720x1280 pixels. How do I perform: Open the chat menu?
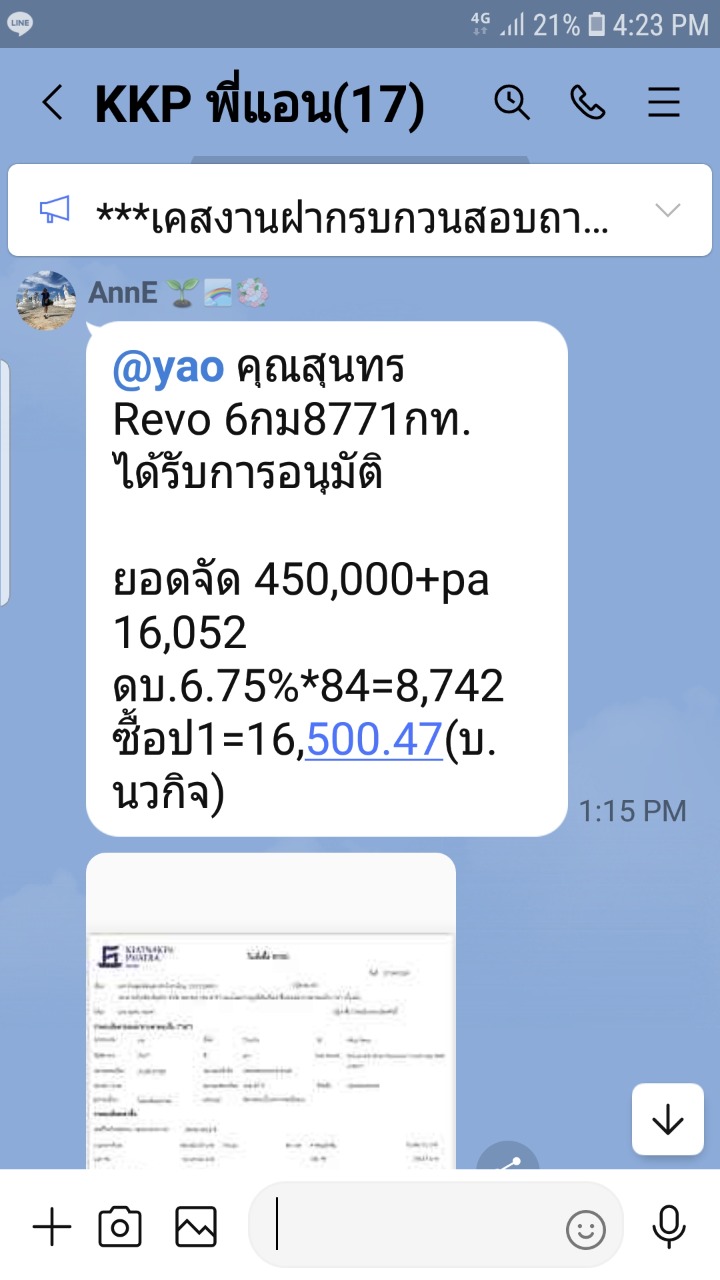pyautogui.click(x=664, y=102)
